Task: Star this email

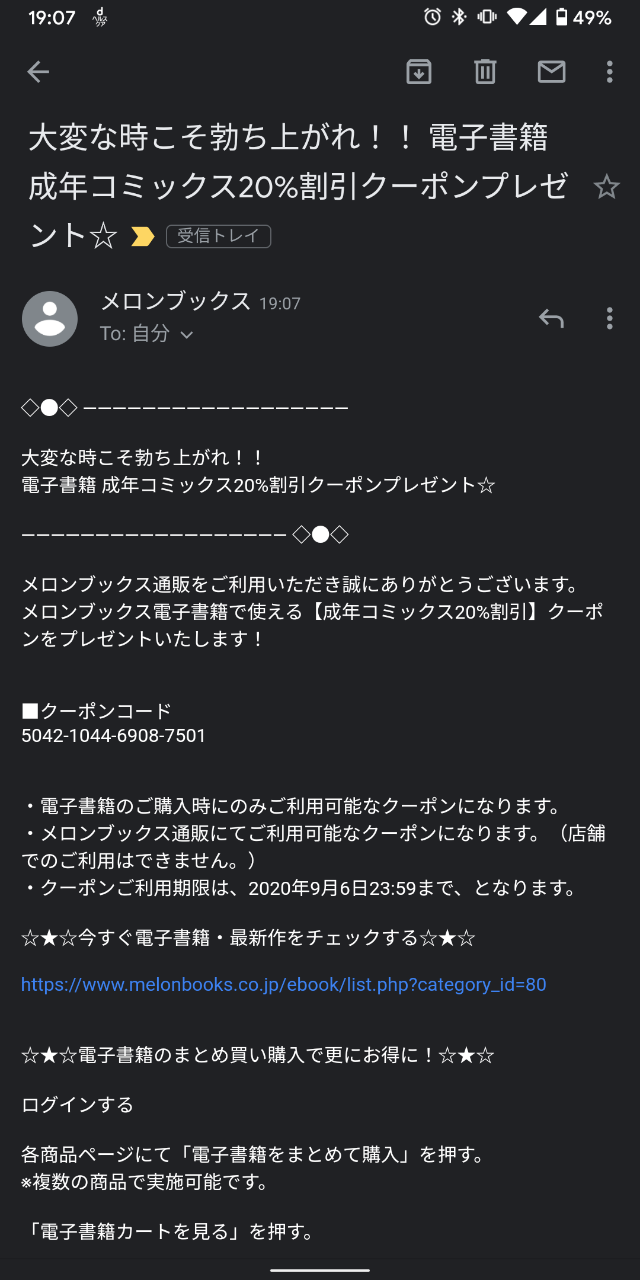Action: tap(606, 187)
